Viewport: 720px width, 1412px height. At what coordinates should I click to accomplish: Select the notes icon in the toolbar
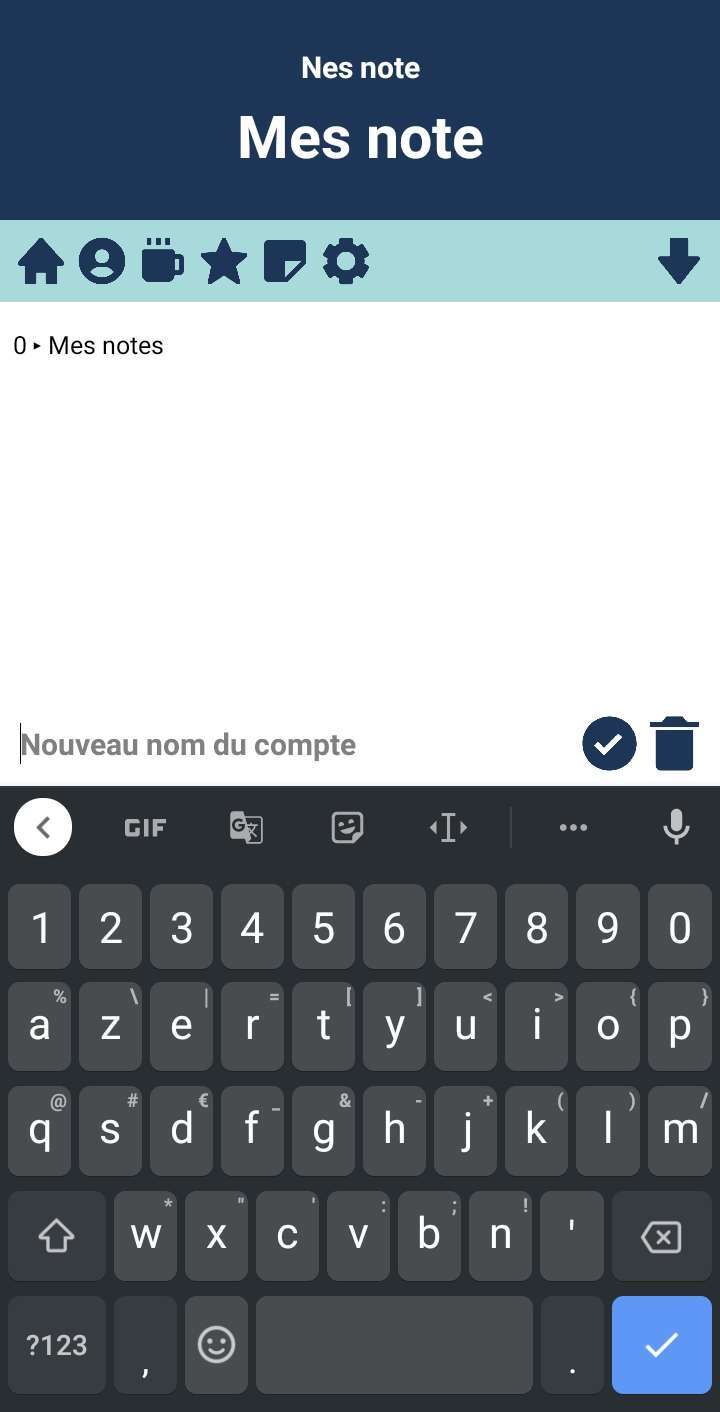pos(284,262)
